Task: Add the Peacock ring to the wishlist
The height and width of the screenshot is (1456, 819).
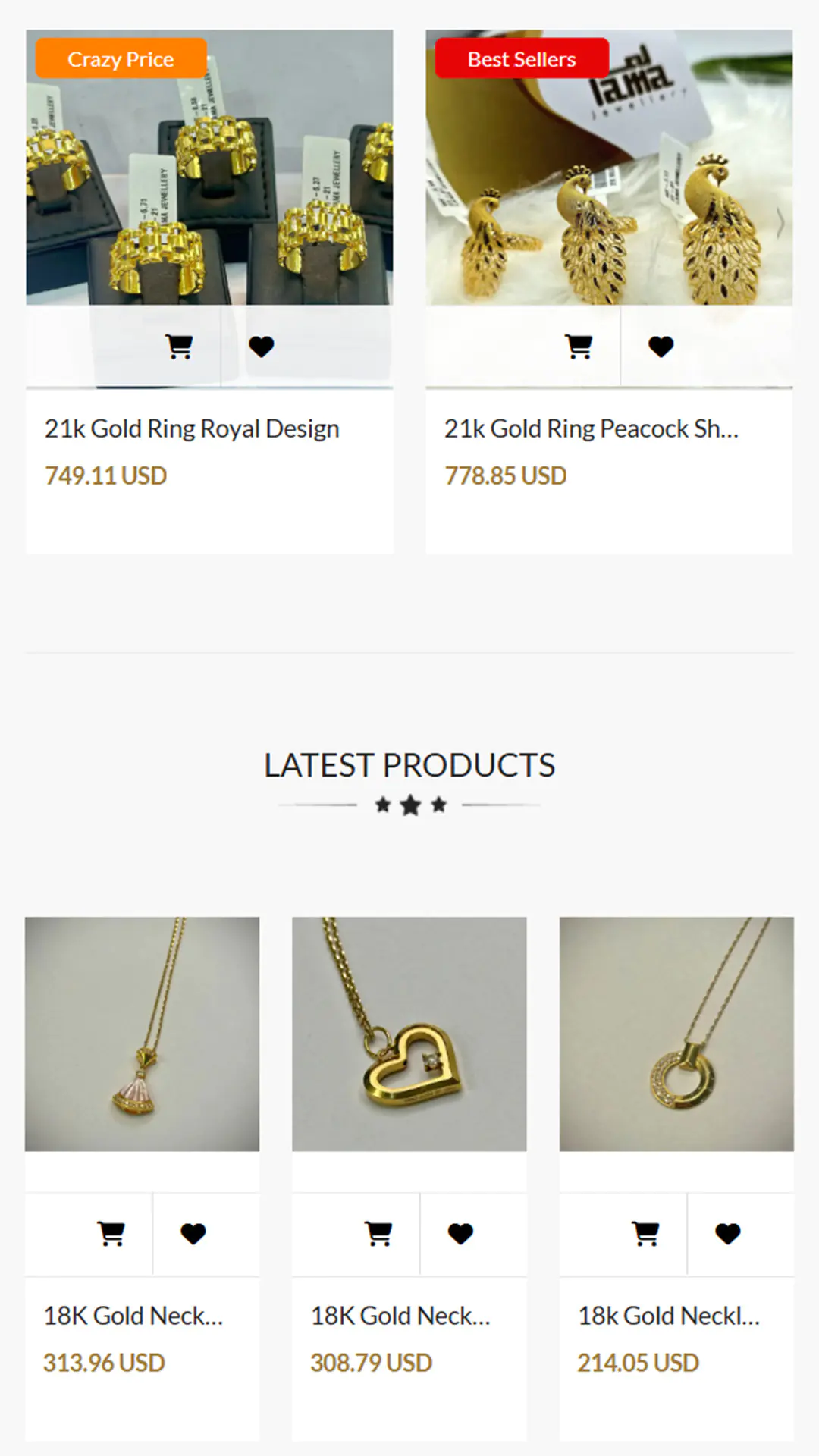Action: tap(661, 347)
